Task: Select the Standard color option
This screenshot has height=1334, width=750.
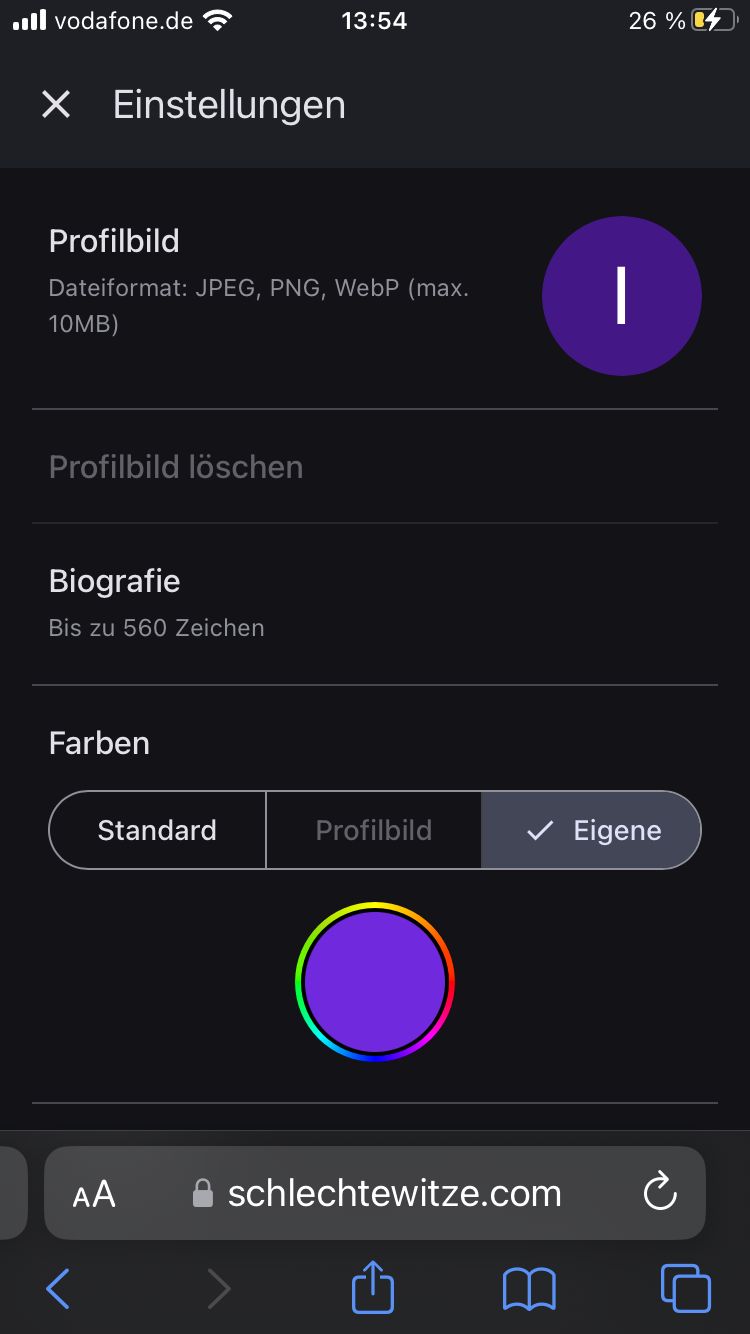Action: click(157, 830)
